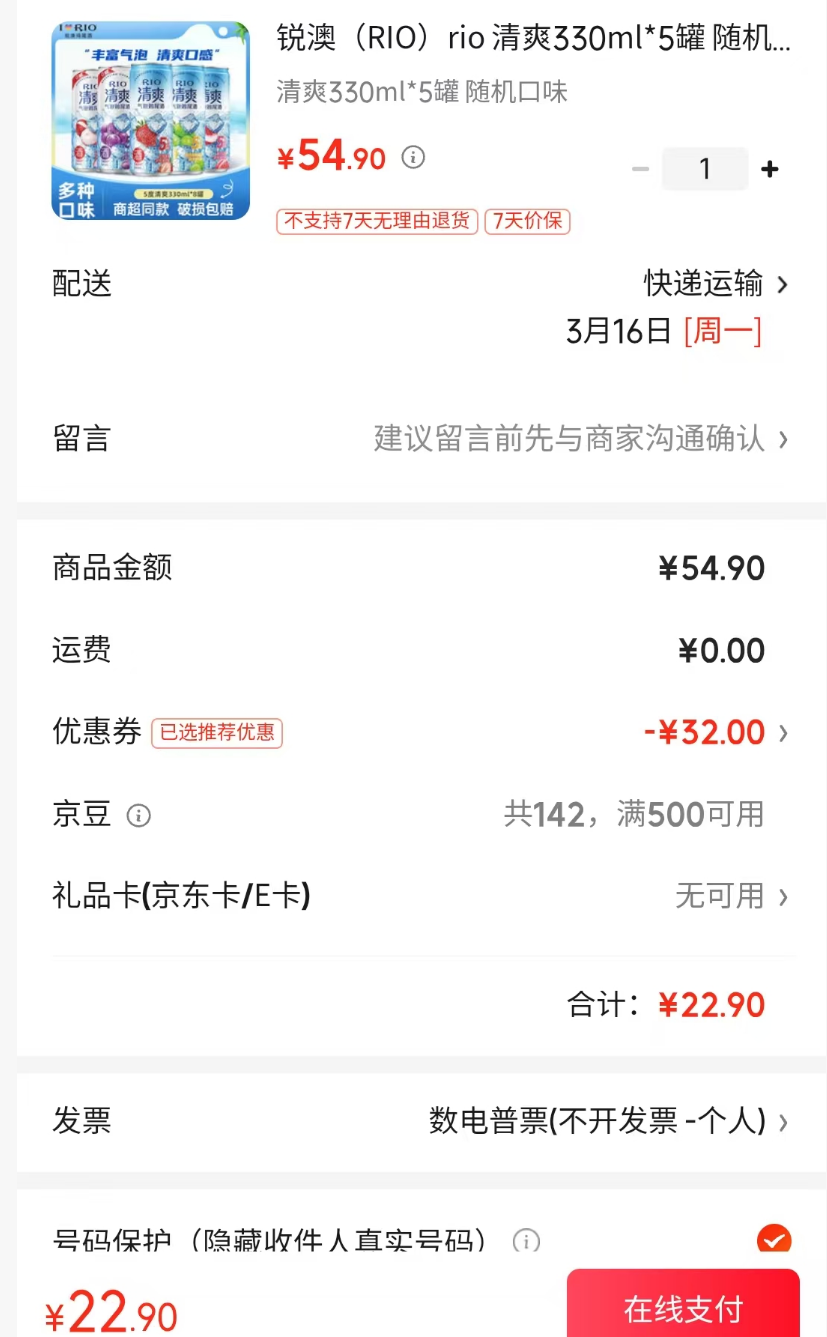Open 配送 快递运输 delivery options
Screen dimensions: 827x1337
point(716,285)
